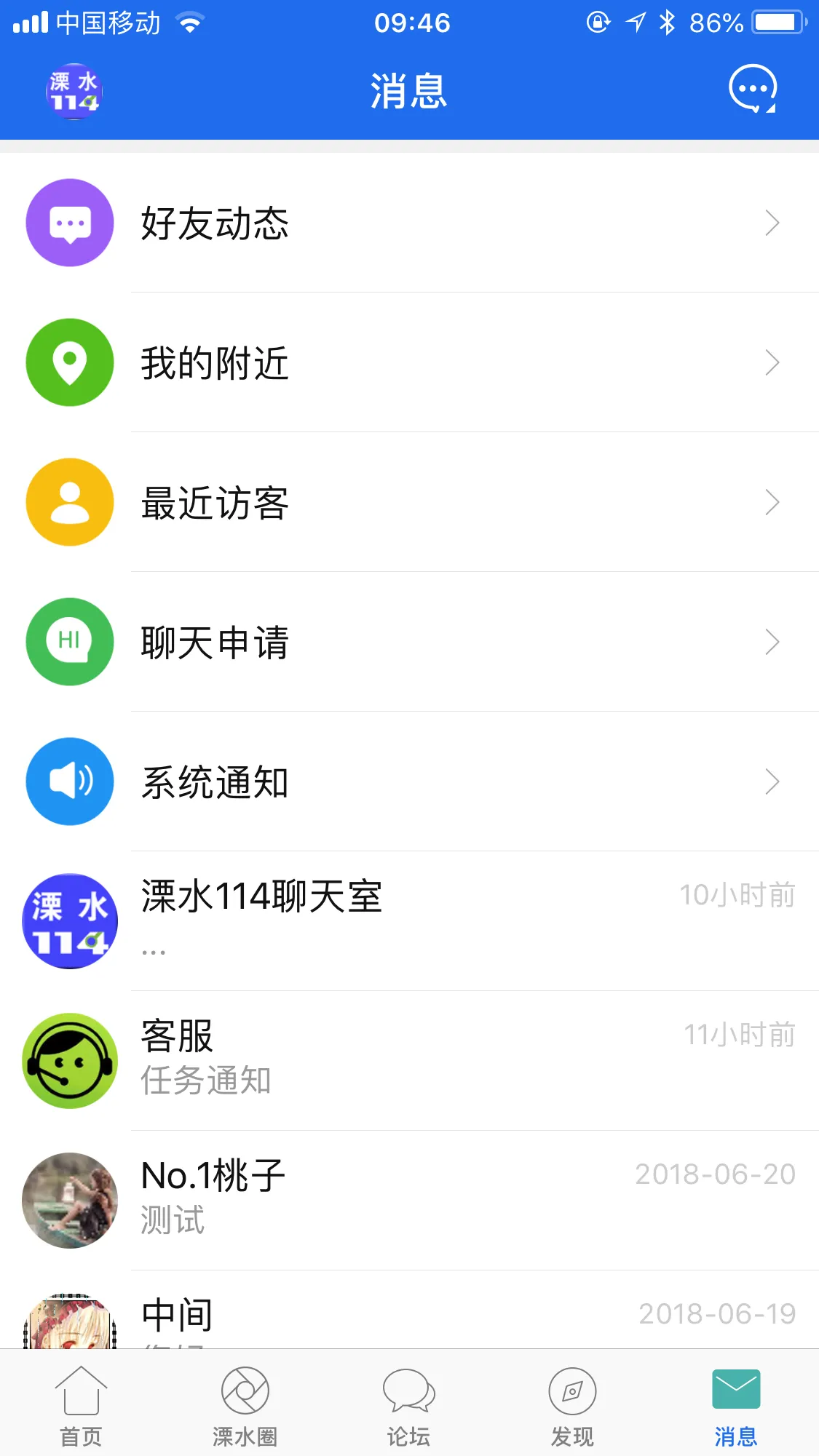The width and height of the screenshot is (819, 1456).
Task: Expand 好友动态 via its chevron arrow
Action: [x=772, y=223]
